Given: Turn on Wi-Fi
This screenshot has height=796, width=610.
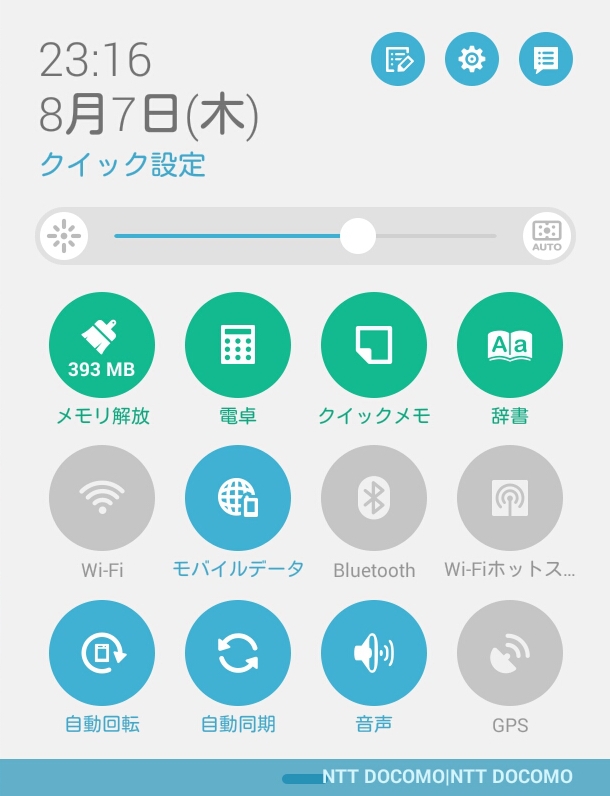Looking at the screenshot, I should [x=102, y=498].
